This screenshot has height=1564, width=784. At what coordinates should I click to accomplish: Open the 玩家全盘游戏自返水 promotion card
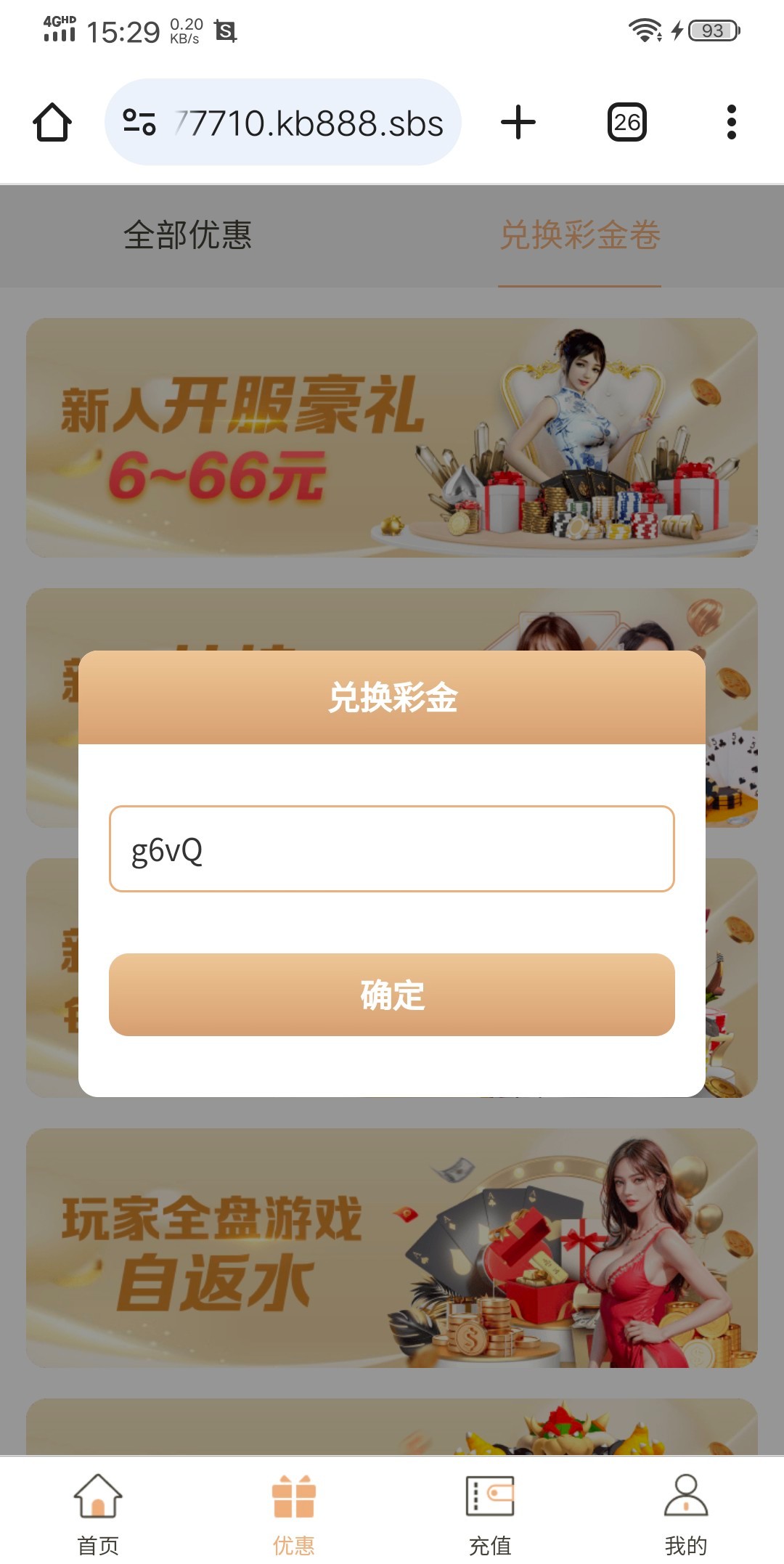(x=392, y=1247)
